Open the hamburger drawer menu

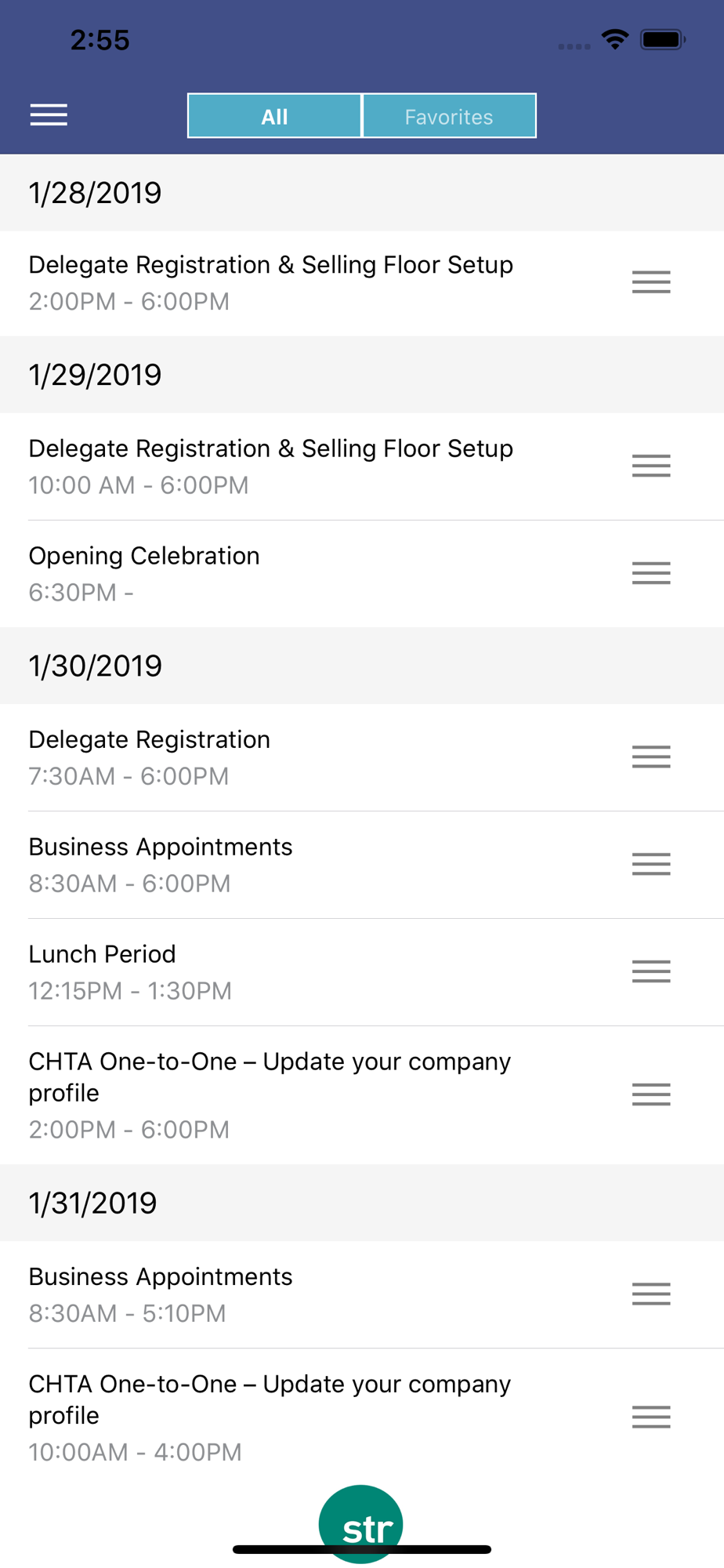pos(49,115)
